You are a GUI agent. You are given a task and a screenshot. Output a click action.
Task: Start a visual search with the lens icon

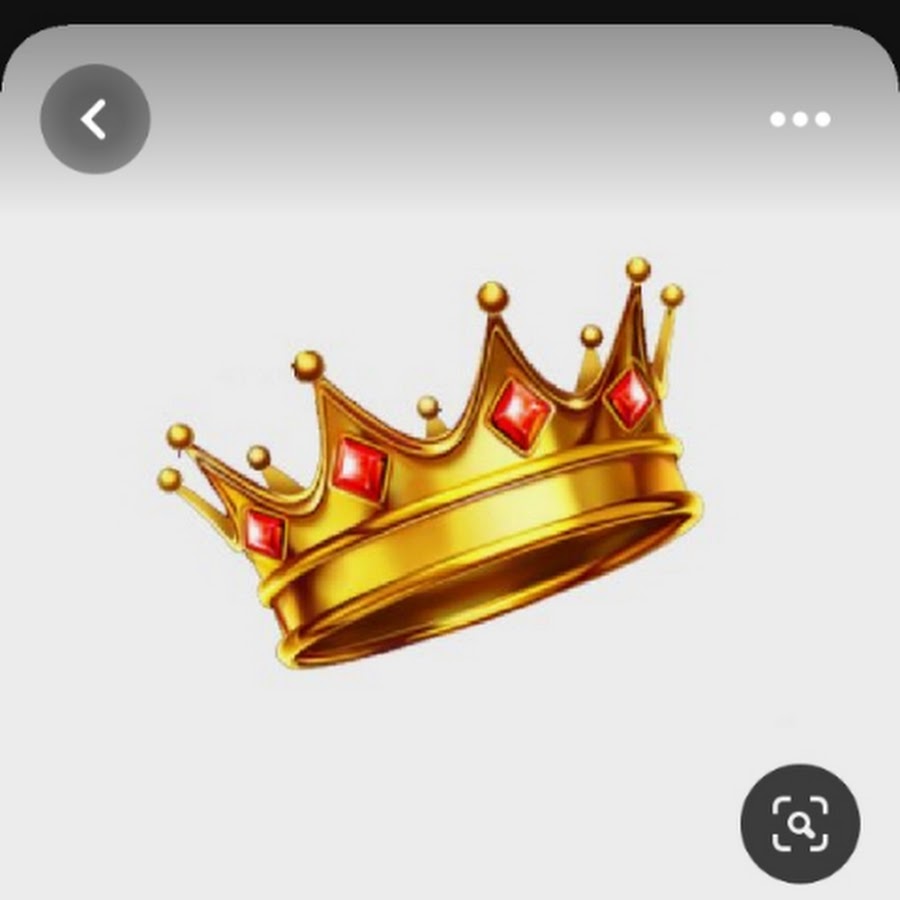[x=800, y=824]
